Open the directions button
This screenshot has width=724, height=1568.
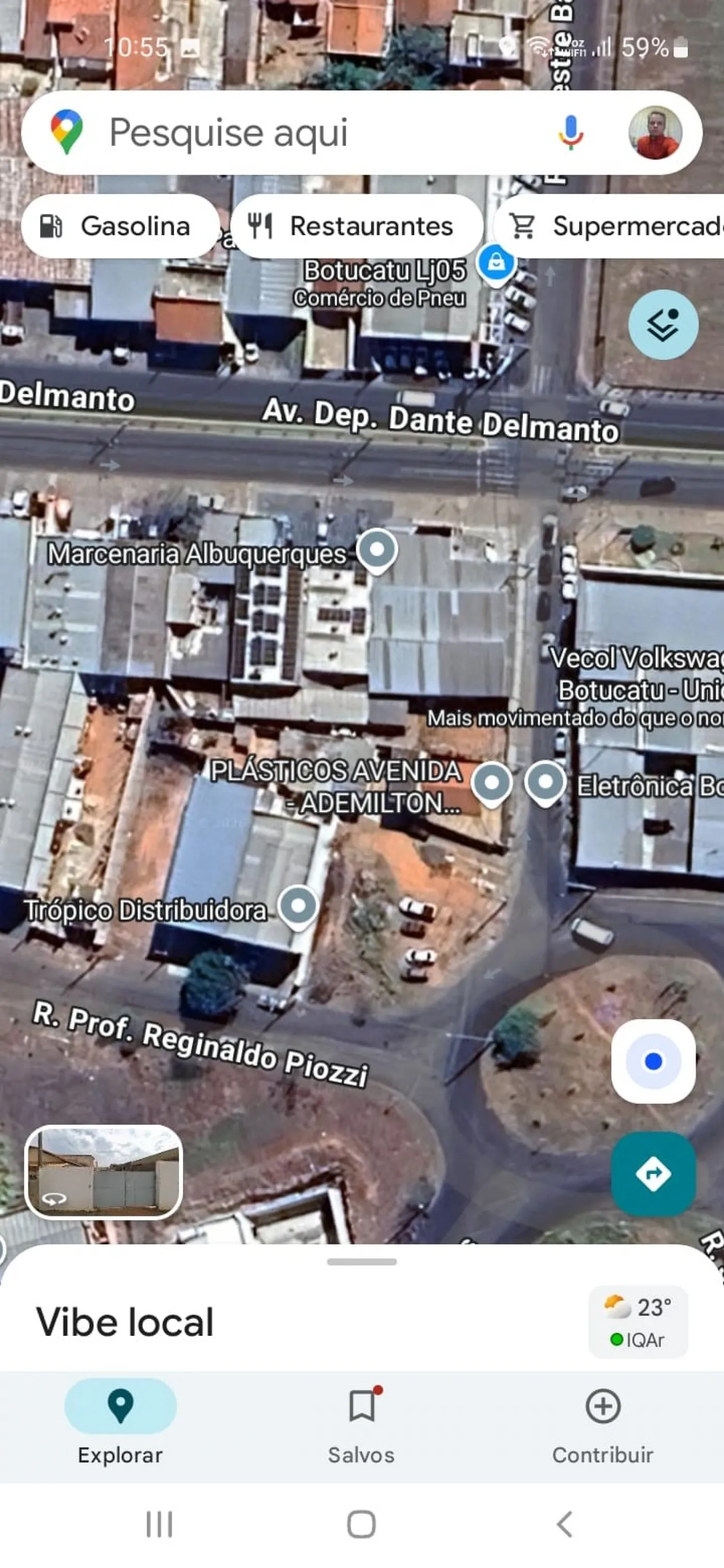click(653, 1173)
